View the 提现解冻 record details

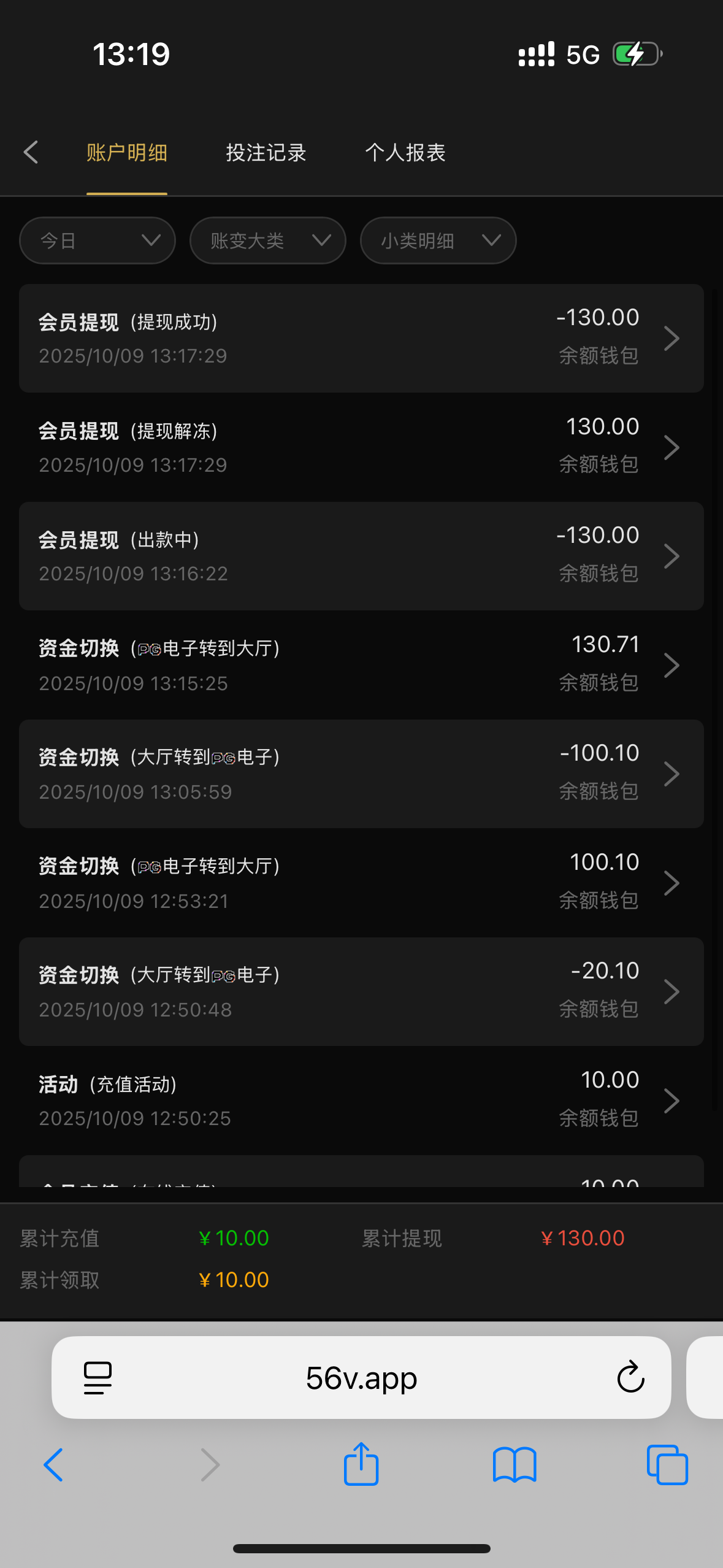coord(361,447)
